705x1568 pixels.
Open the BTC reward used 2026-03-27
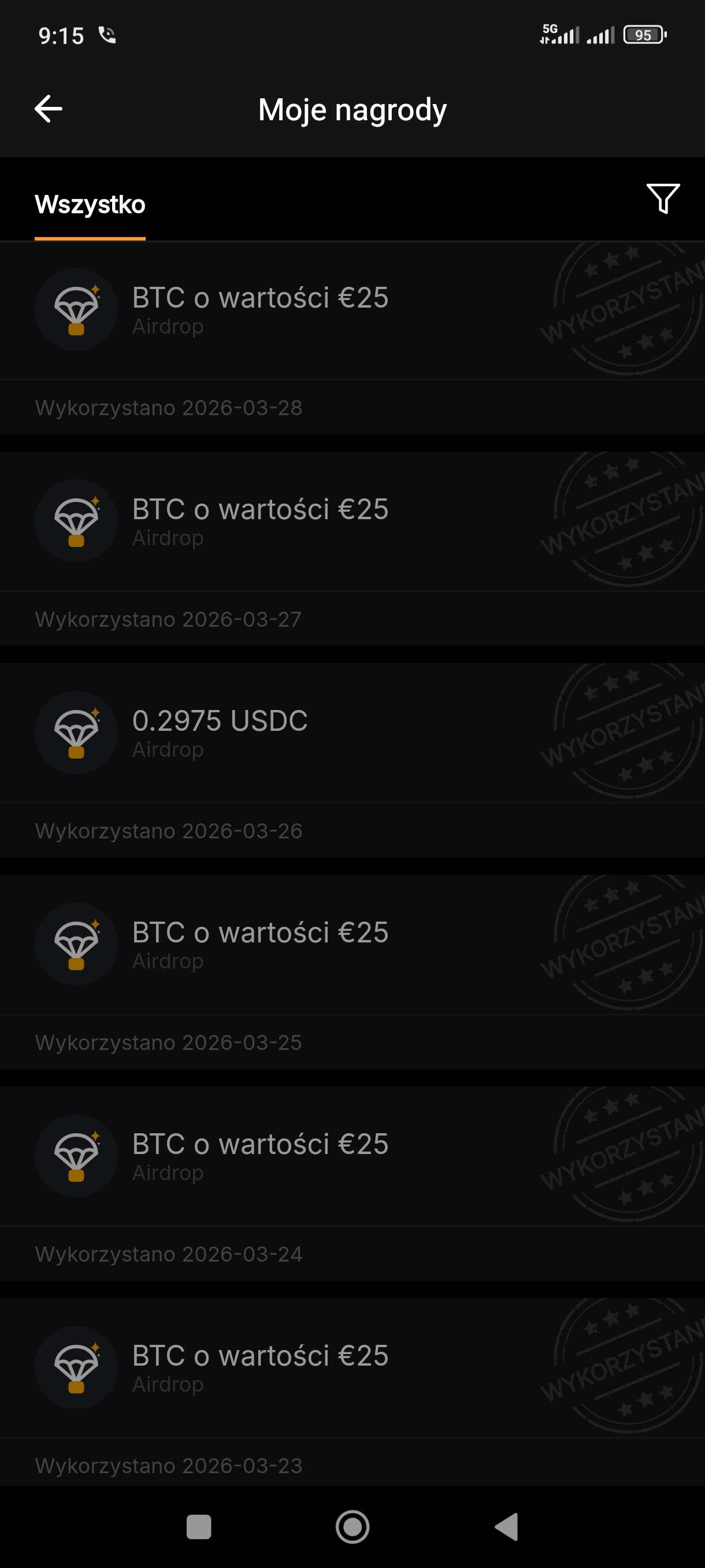[x=261, y=521]
